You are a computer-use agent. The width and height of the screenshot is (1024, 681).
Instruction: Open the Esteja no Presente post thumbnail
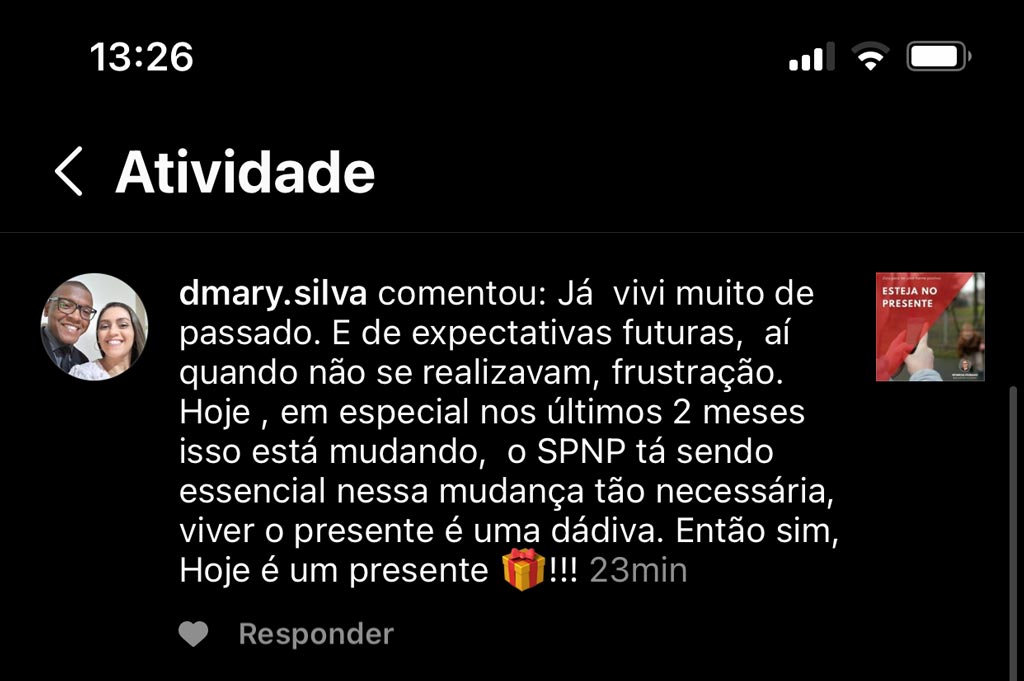[930, 327]
